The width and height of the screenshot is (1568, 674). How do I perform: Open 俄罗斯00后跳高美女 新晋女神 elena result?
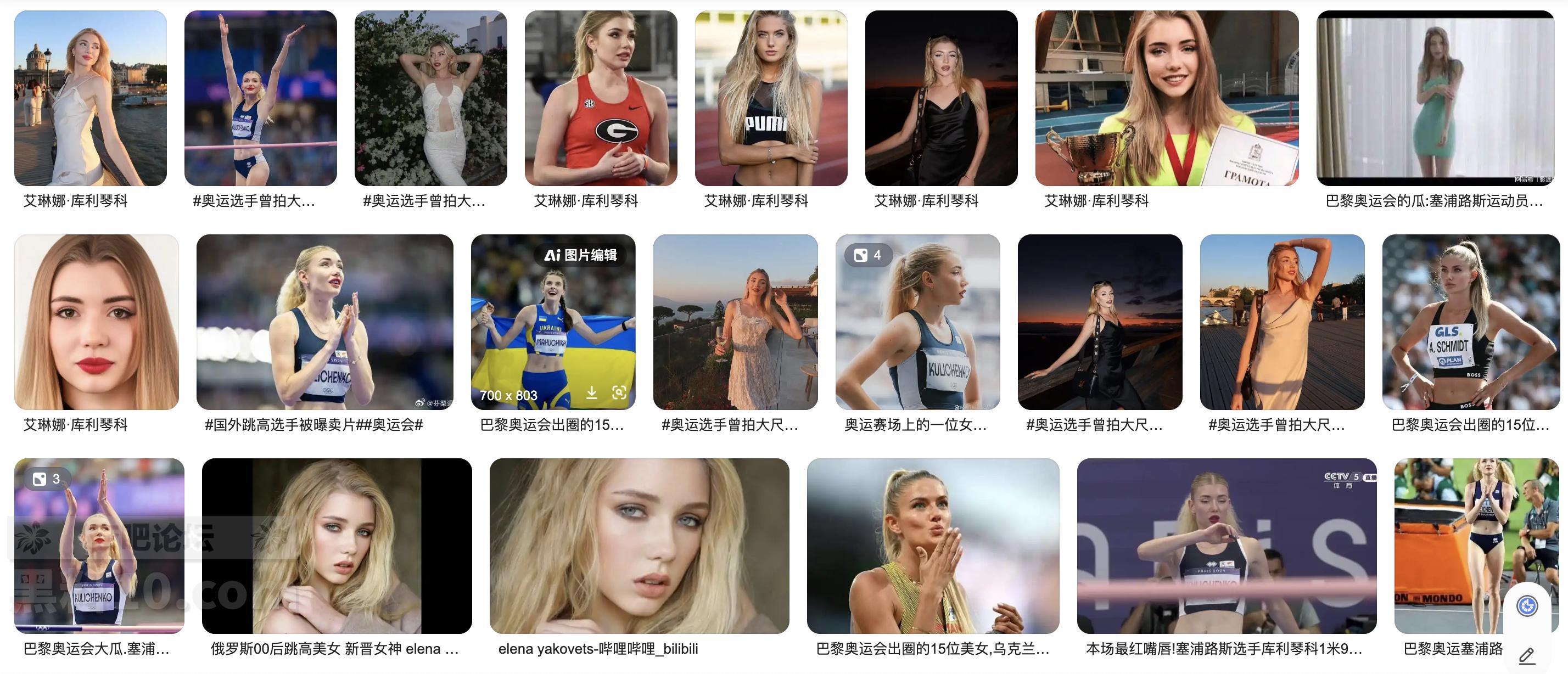[337, 545]
